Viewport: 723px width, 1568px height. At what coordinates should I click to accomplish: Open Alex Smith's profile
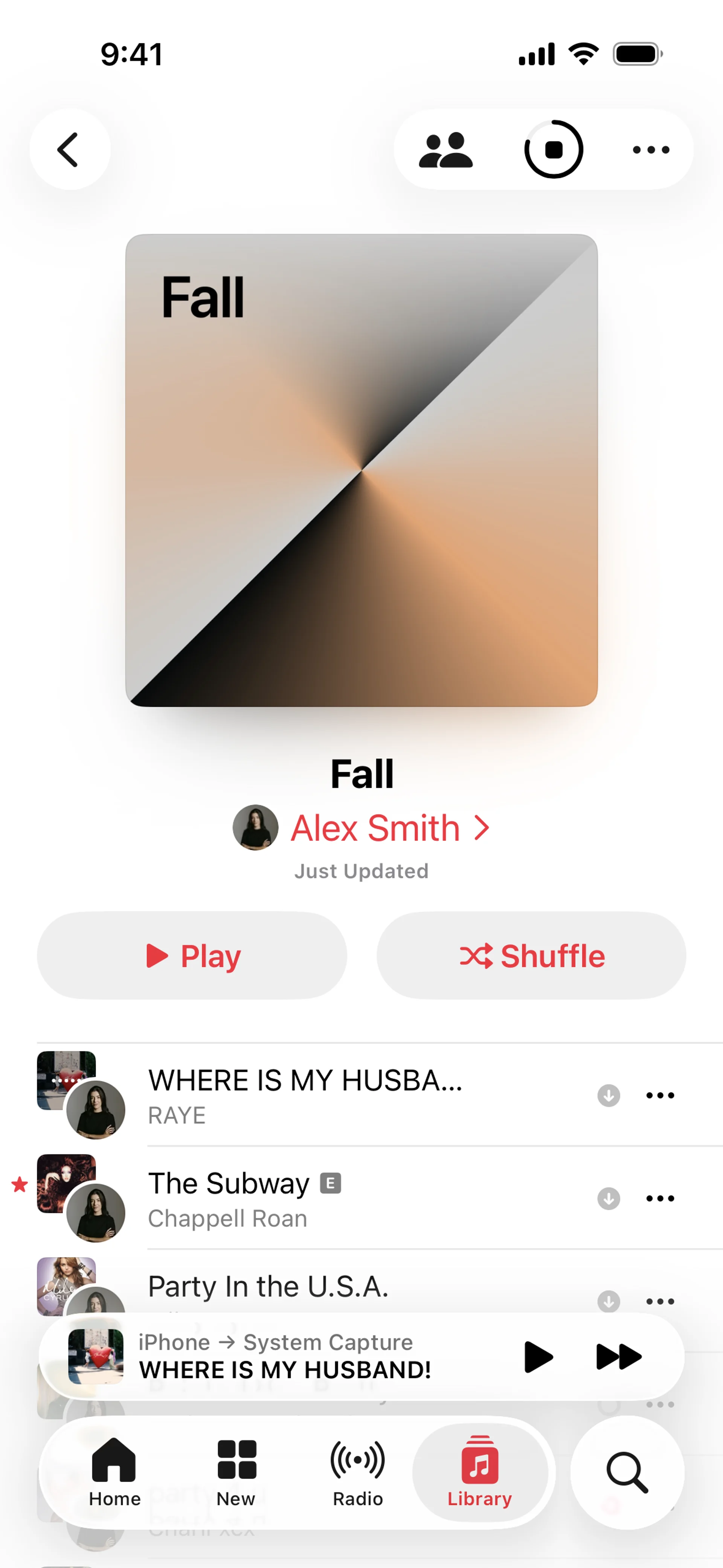click(x=375, y=828)
